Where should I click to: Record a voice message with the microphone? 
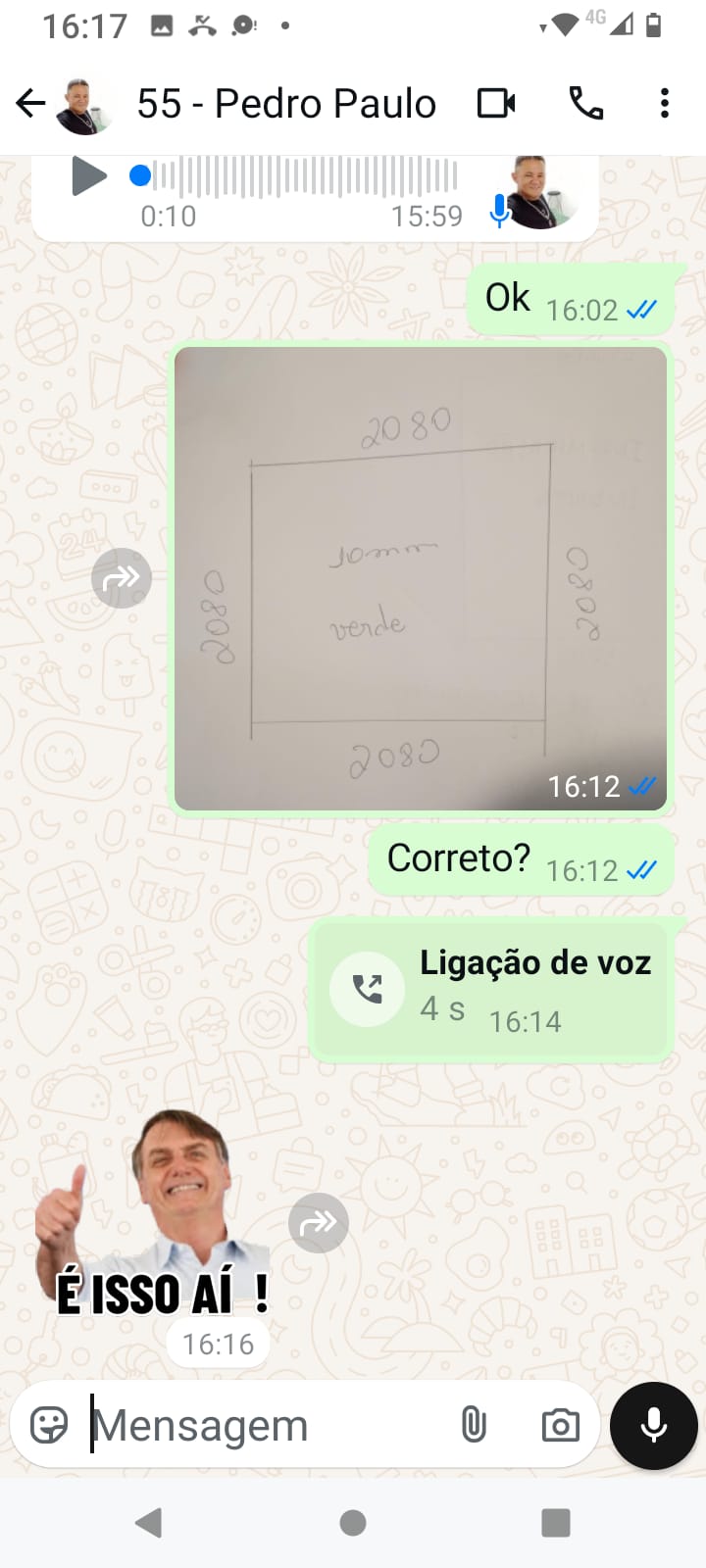point(654,1425)
